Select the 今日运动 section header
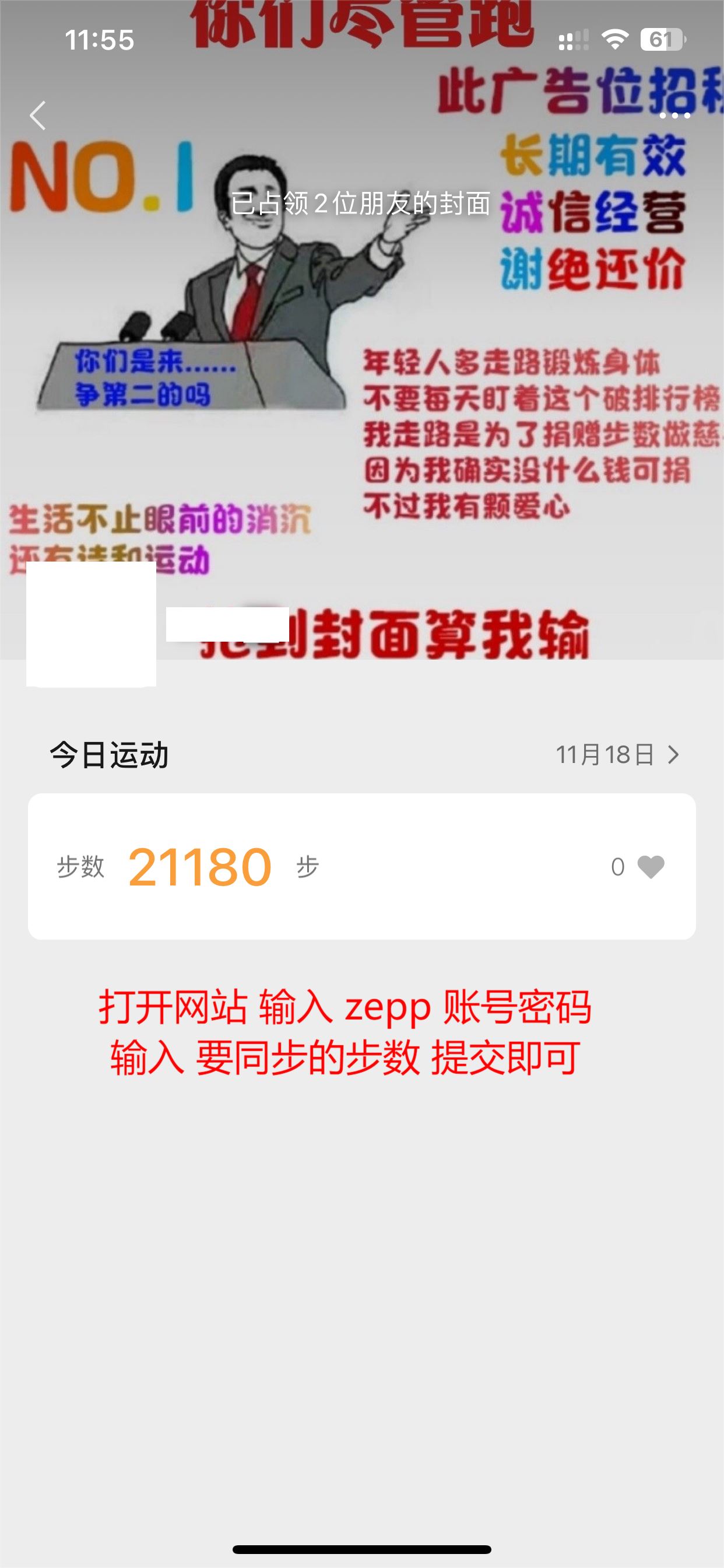Image resolution: width=724 pixels, height=1568 pixels. pos(107,755)
